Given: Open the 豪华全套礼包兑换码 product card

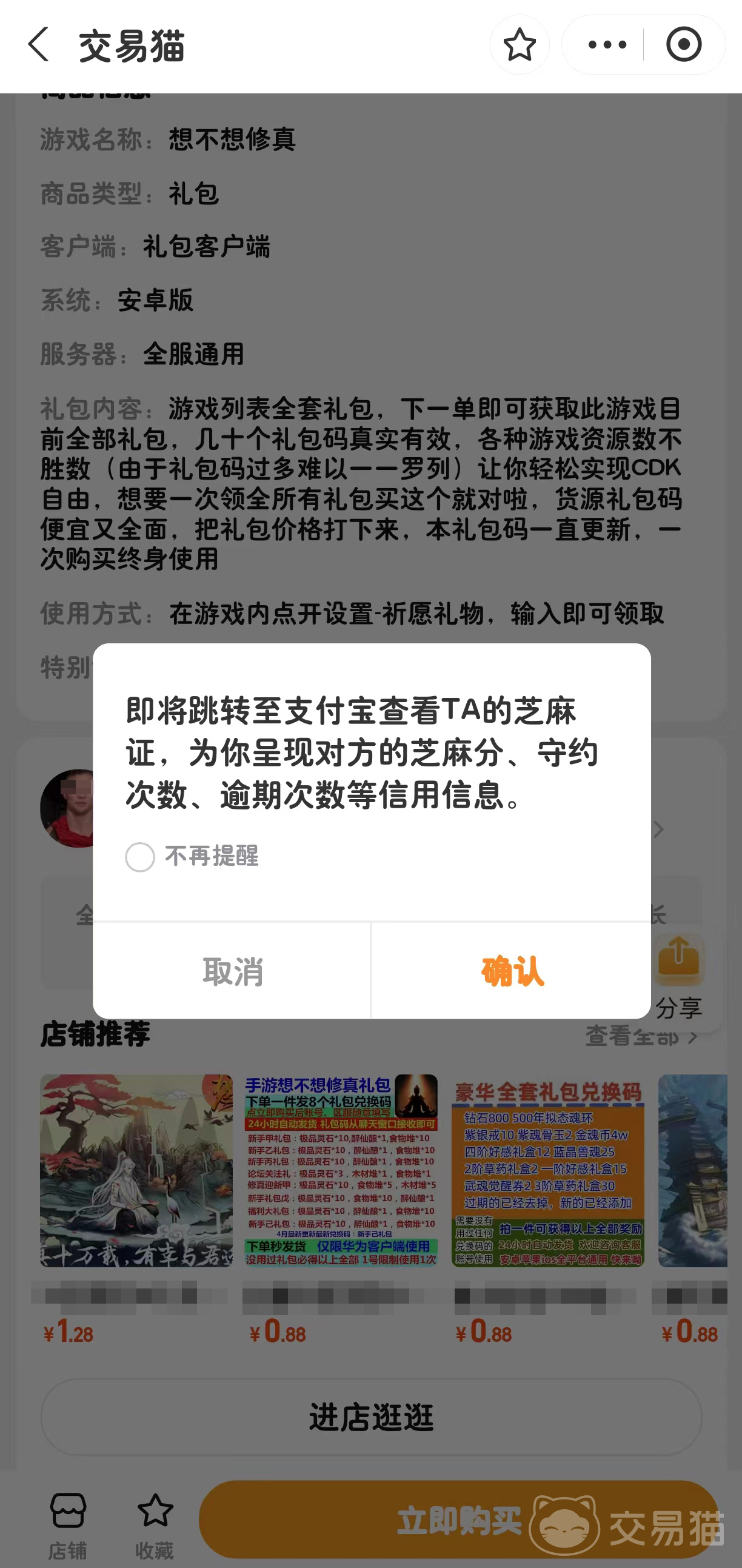Looking at the screenshot, I should (548, 1170).
